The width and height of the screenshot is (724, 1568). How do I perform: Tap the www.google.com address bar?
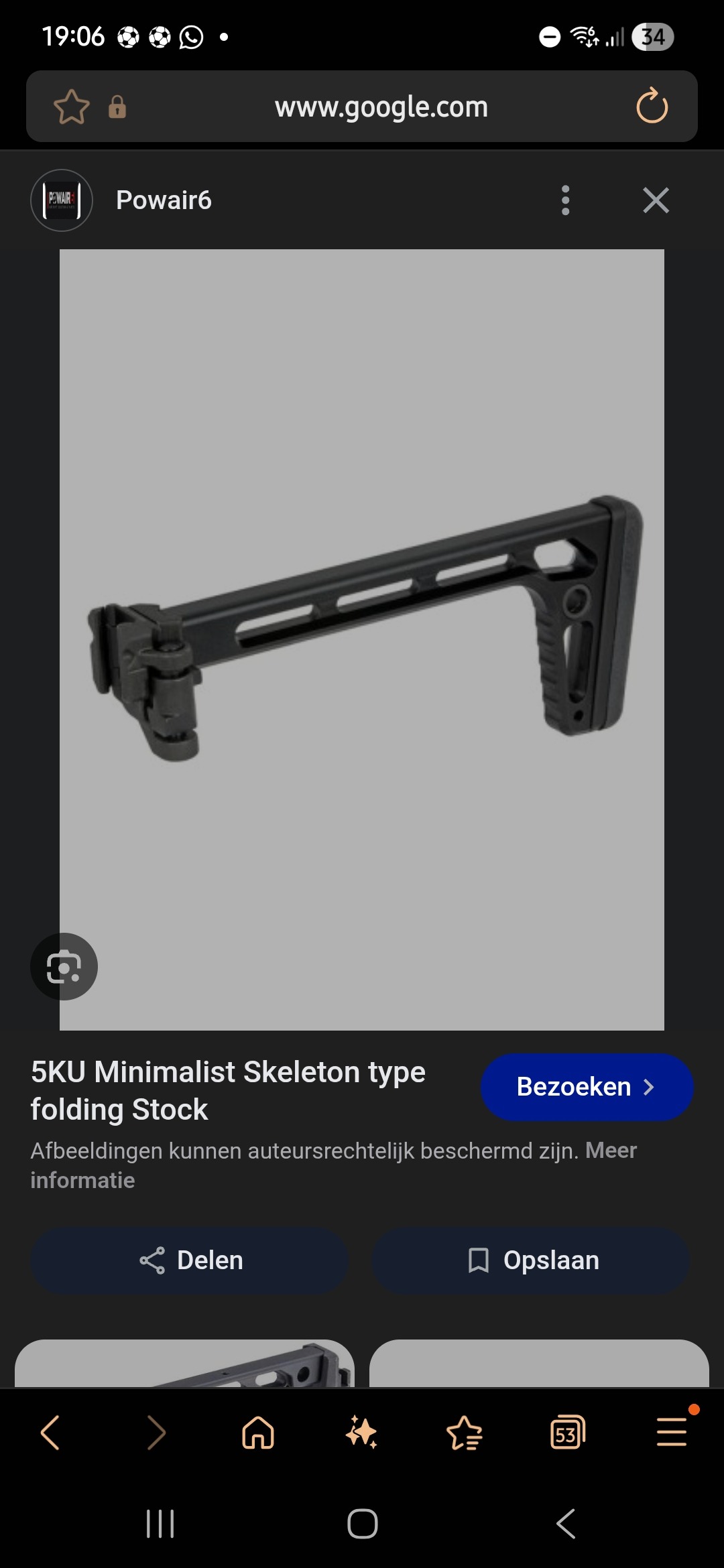click(x=381, y=107)
